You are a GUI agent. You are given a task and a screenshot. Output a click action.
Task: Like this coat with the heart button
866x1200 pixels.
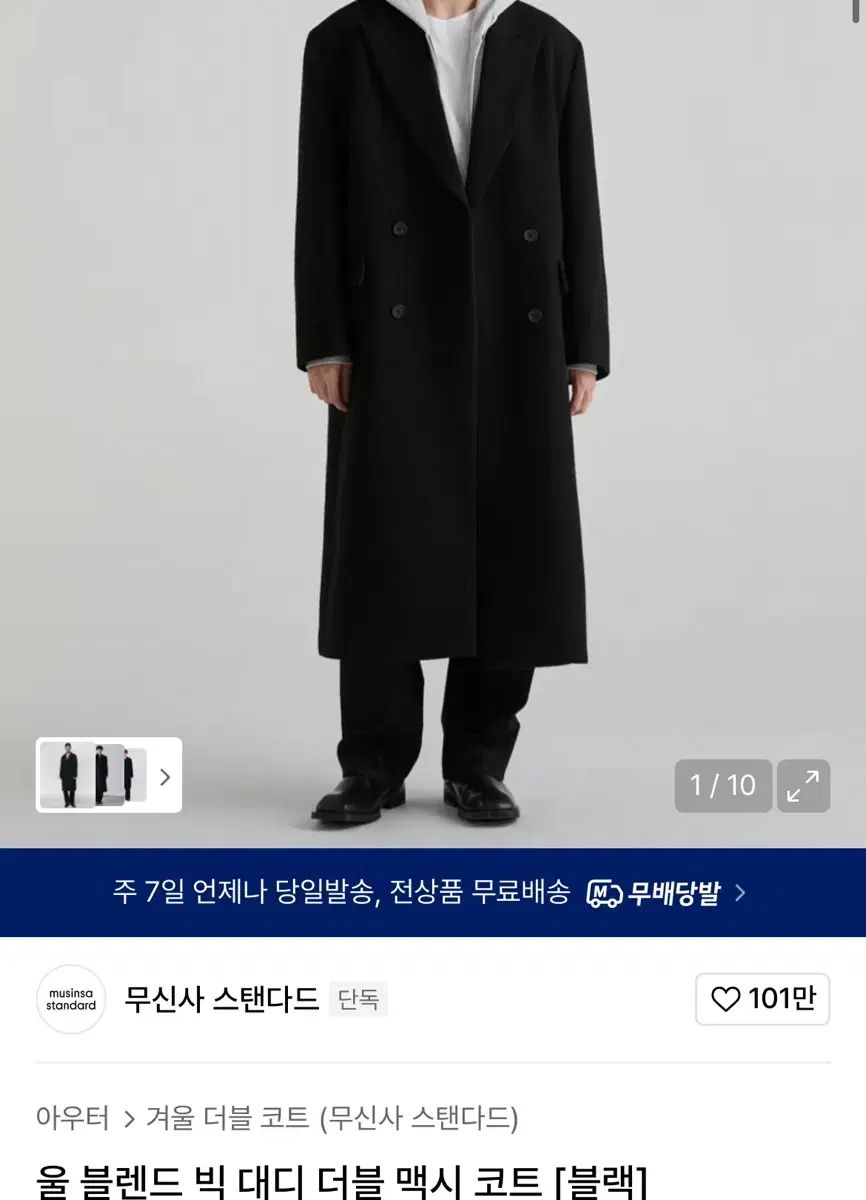(x=762, y=999)
